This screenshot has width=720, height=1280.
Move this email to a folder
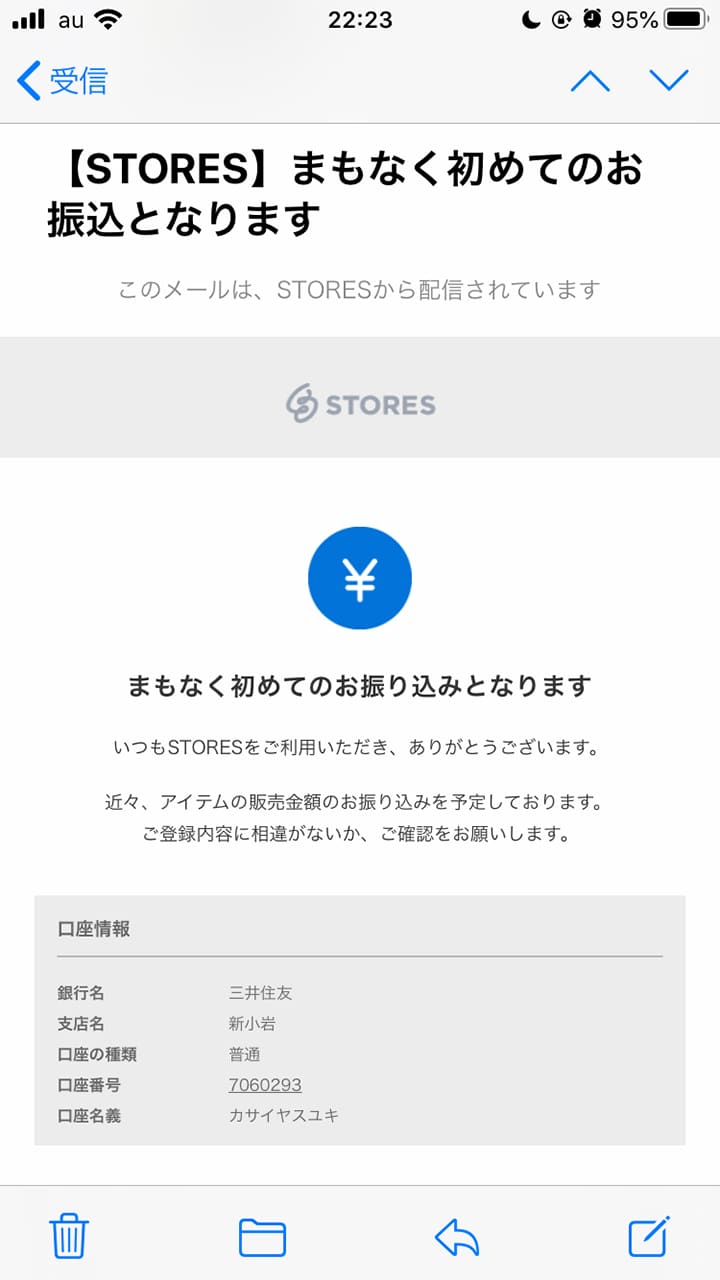point(262,1238)
